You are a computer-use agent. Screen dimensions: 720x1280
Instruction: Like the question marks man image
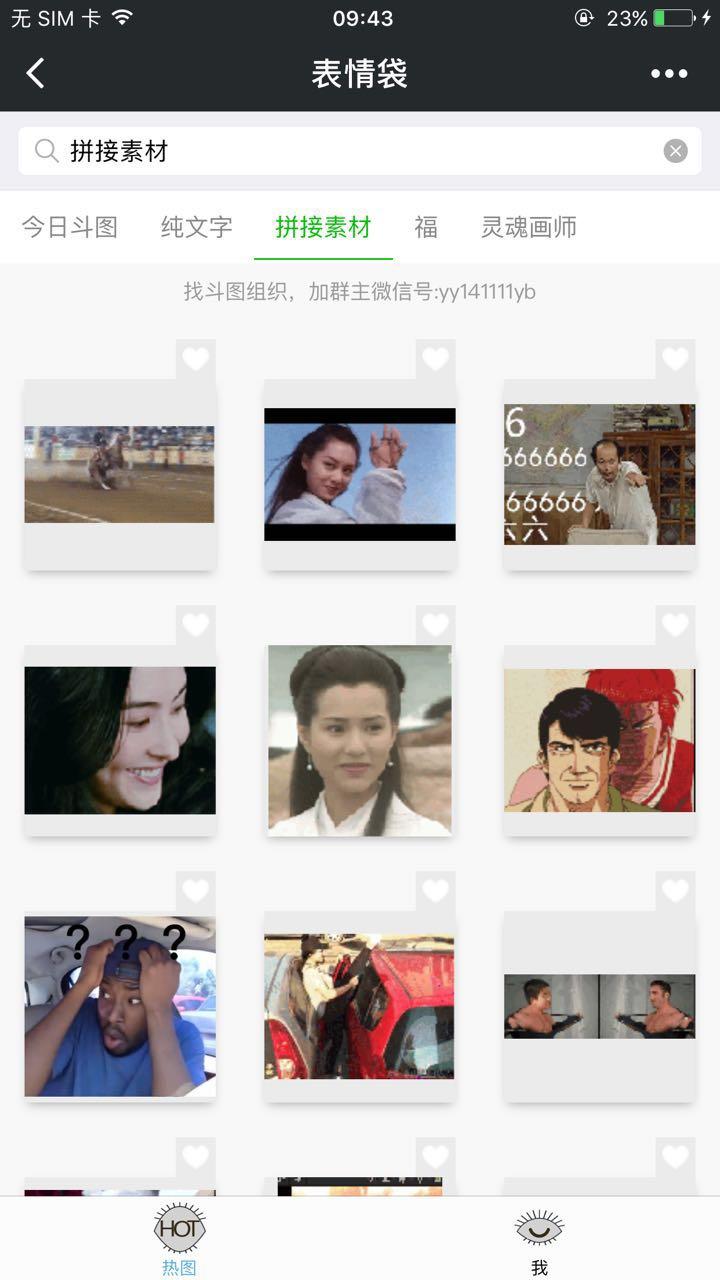pos(196,891)
